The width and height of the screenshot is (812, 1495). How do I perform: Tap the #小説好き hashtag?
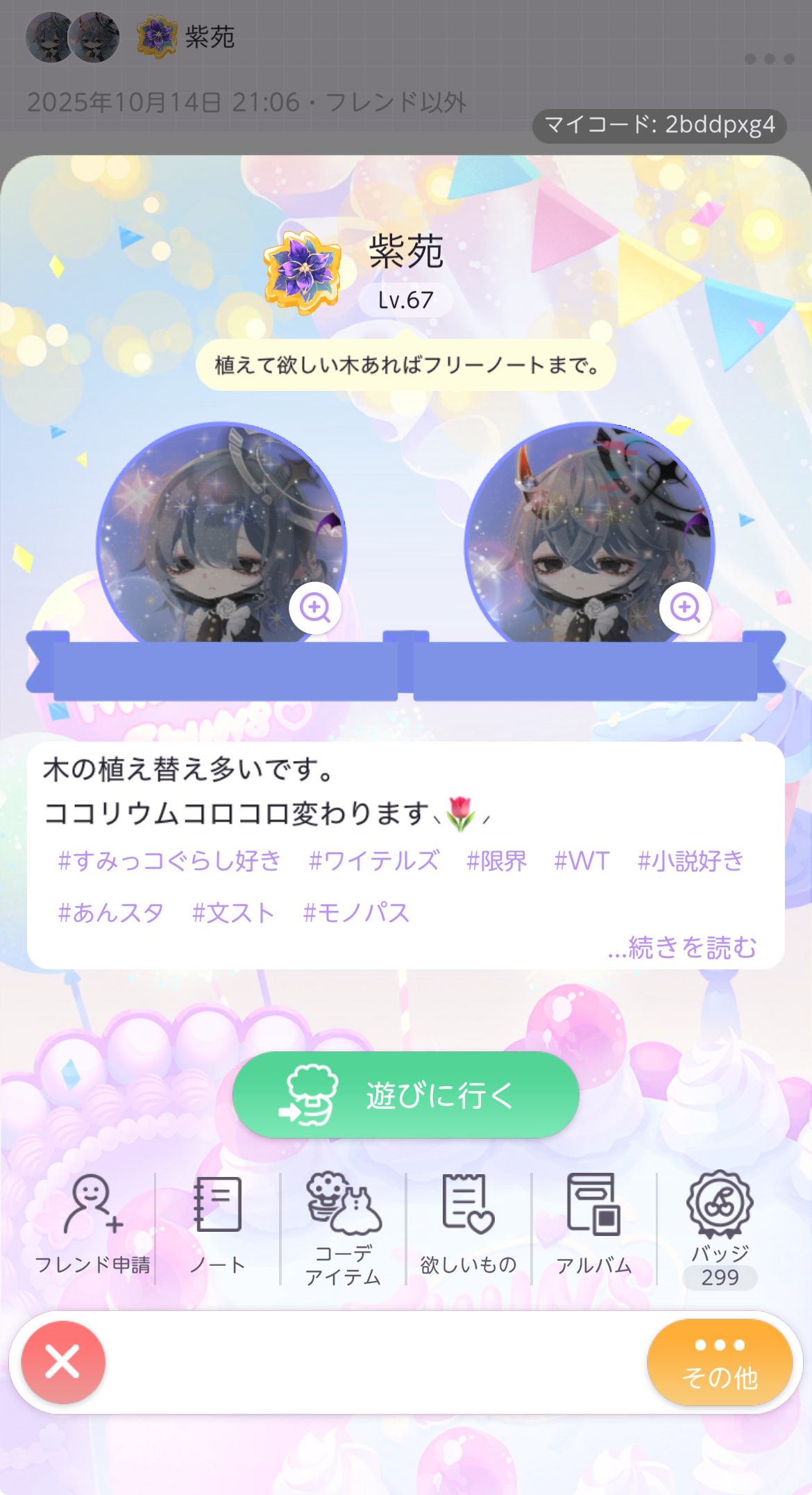tap(690, 861)
